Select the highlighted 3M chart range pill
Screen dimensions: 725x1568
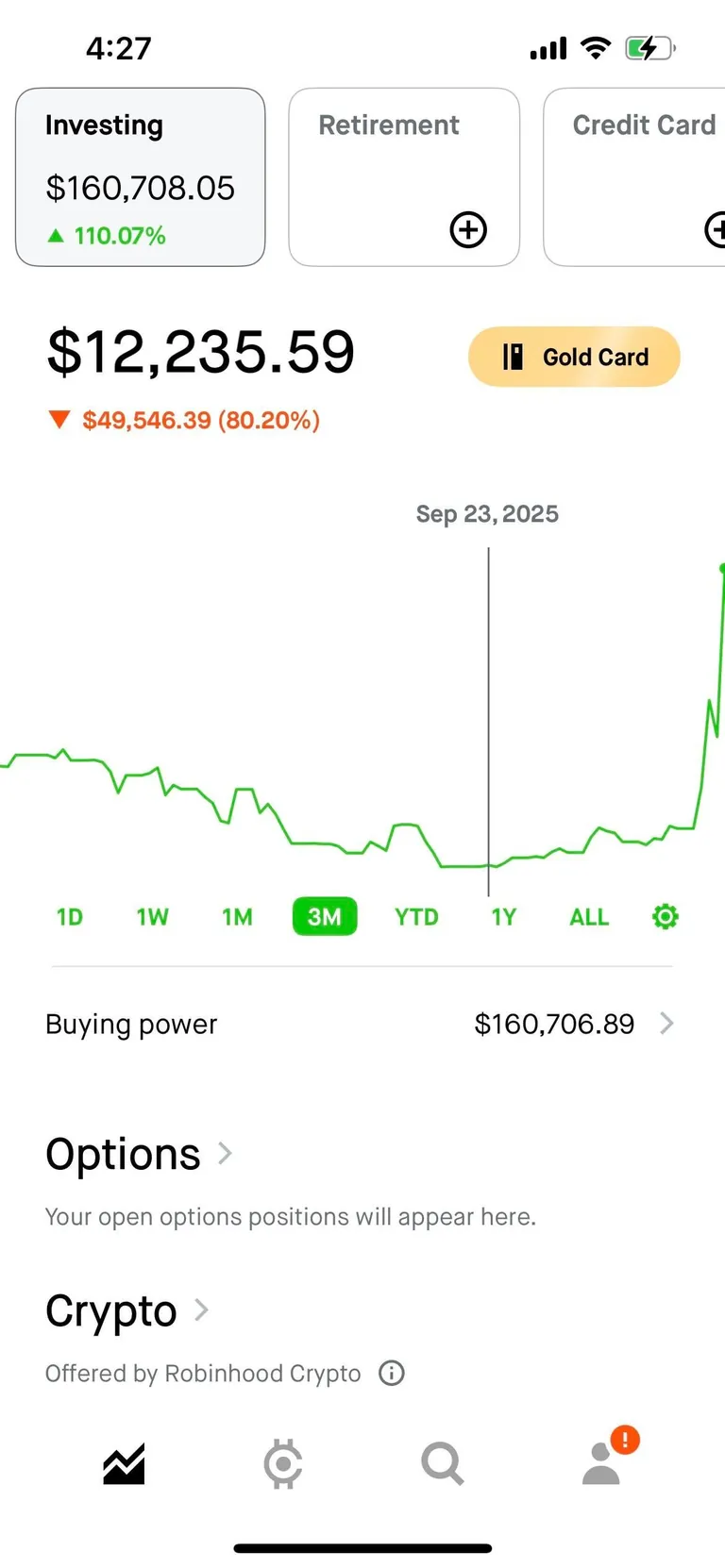[324, 916]
